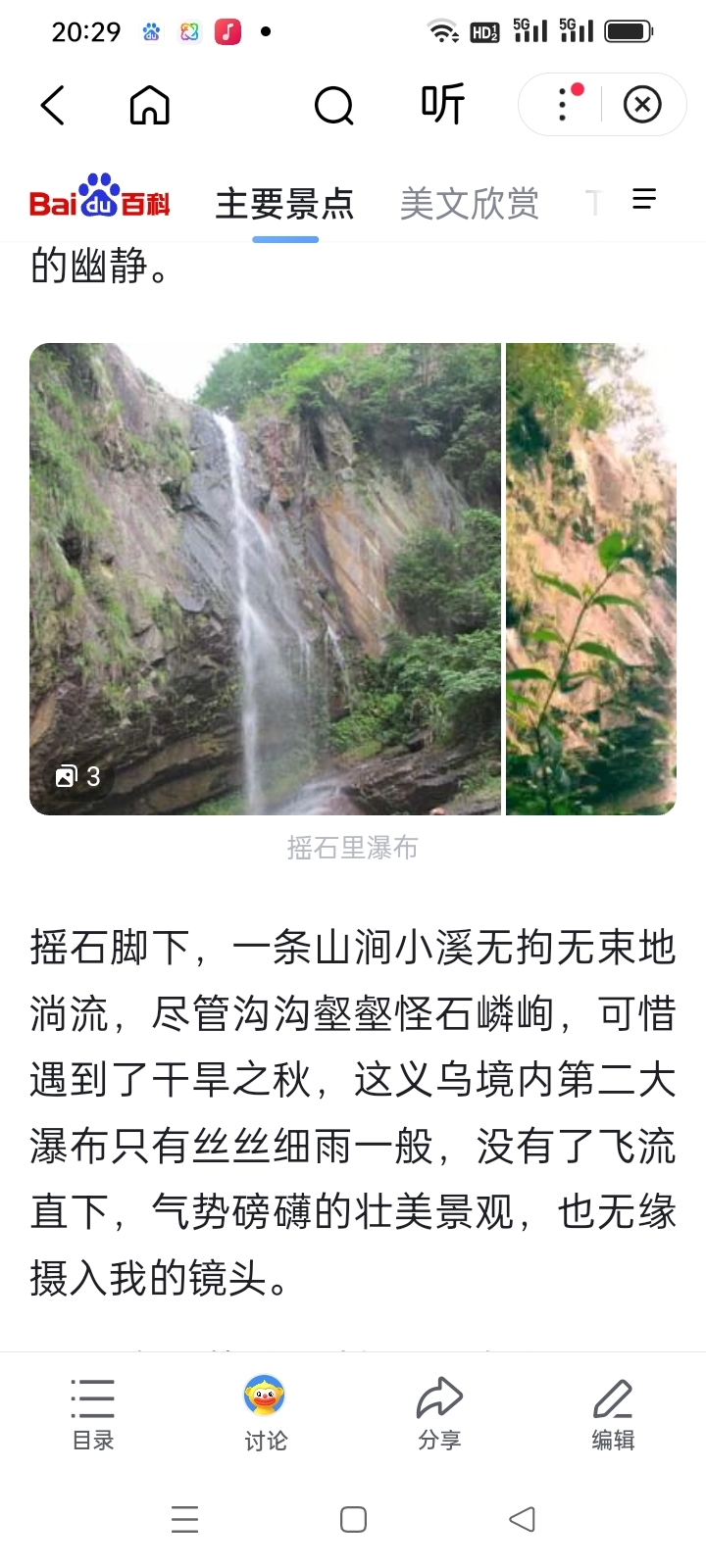Tap the system back triangle button
Image resolution: width=706 pixels, height=1568 pixels.
[x=522, y=1519]
